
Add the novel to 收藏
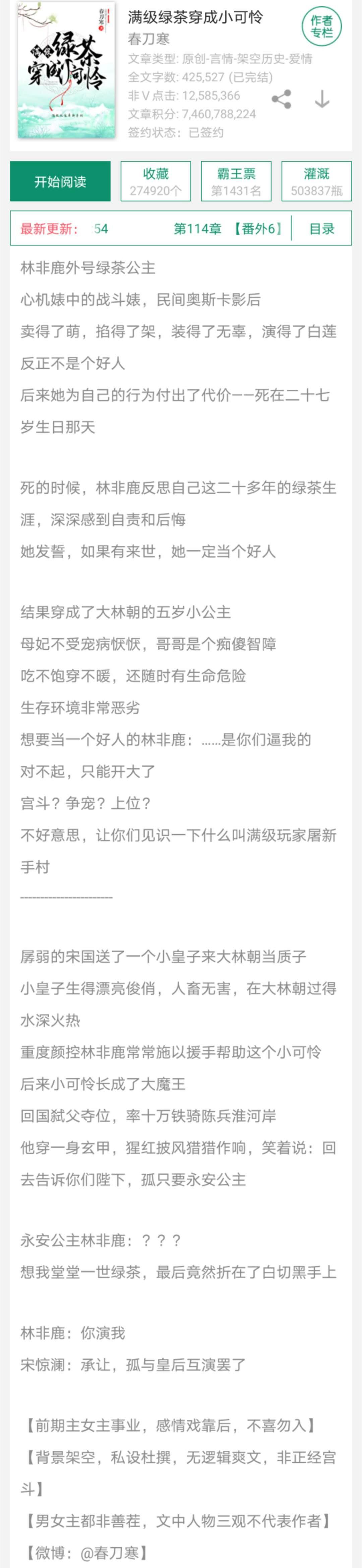pos(156,181)
